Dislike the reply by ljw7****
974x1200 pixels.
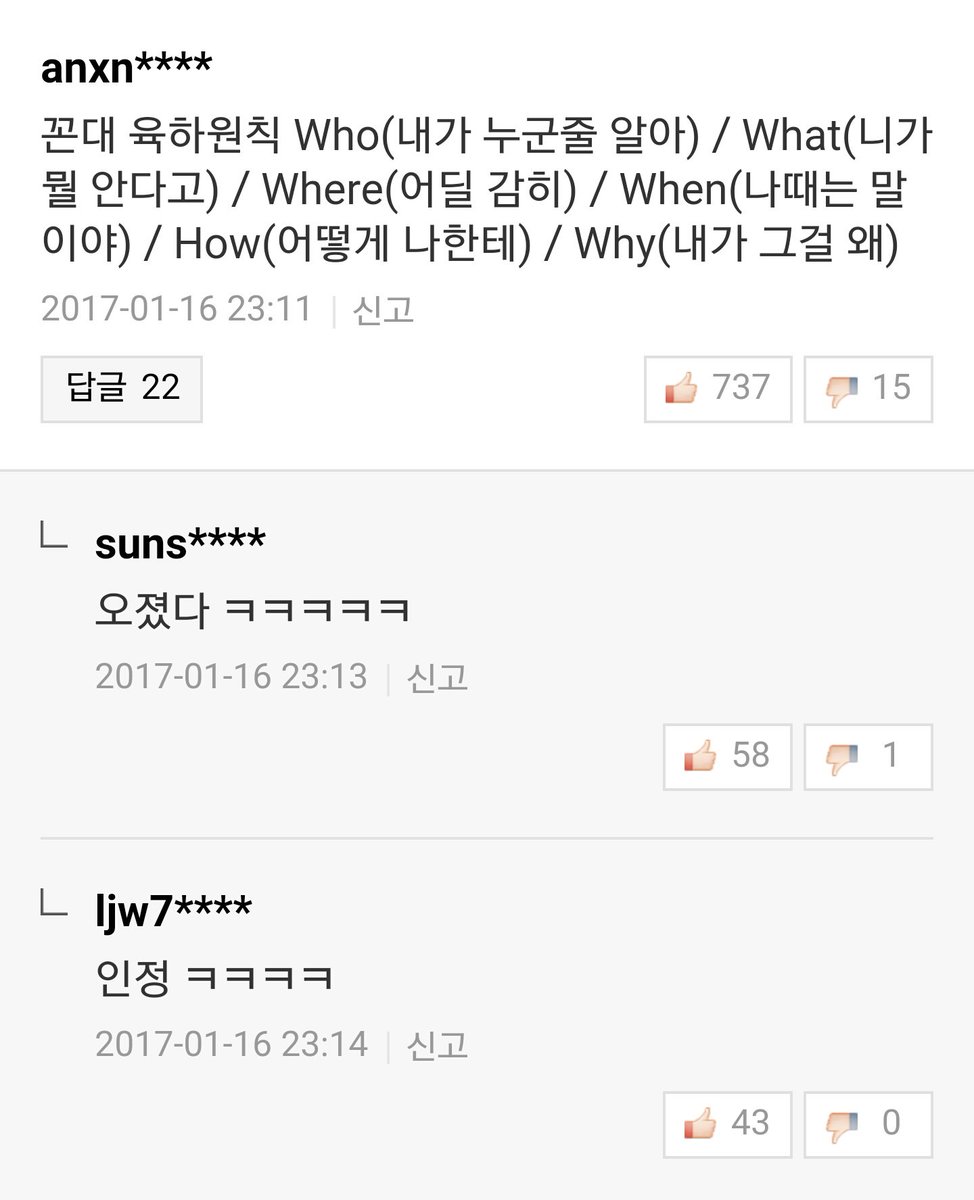pyautogui.click(x=868, y=1124)
